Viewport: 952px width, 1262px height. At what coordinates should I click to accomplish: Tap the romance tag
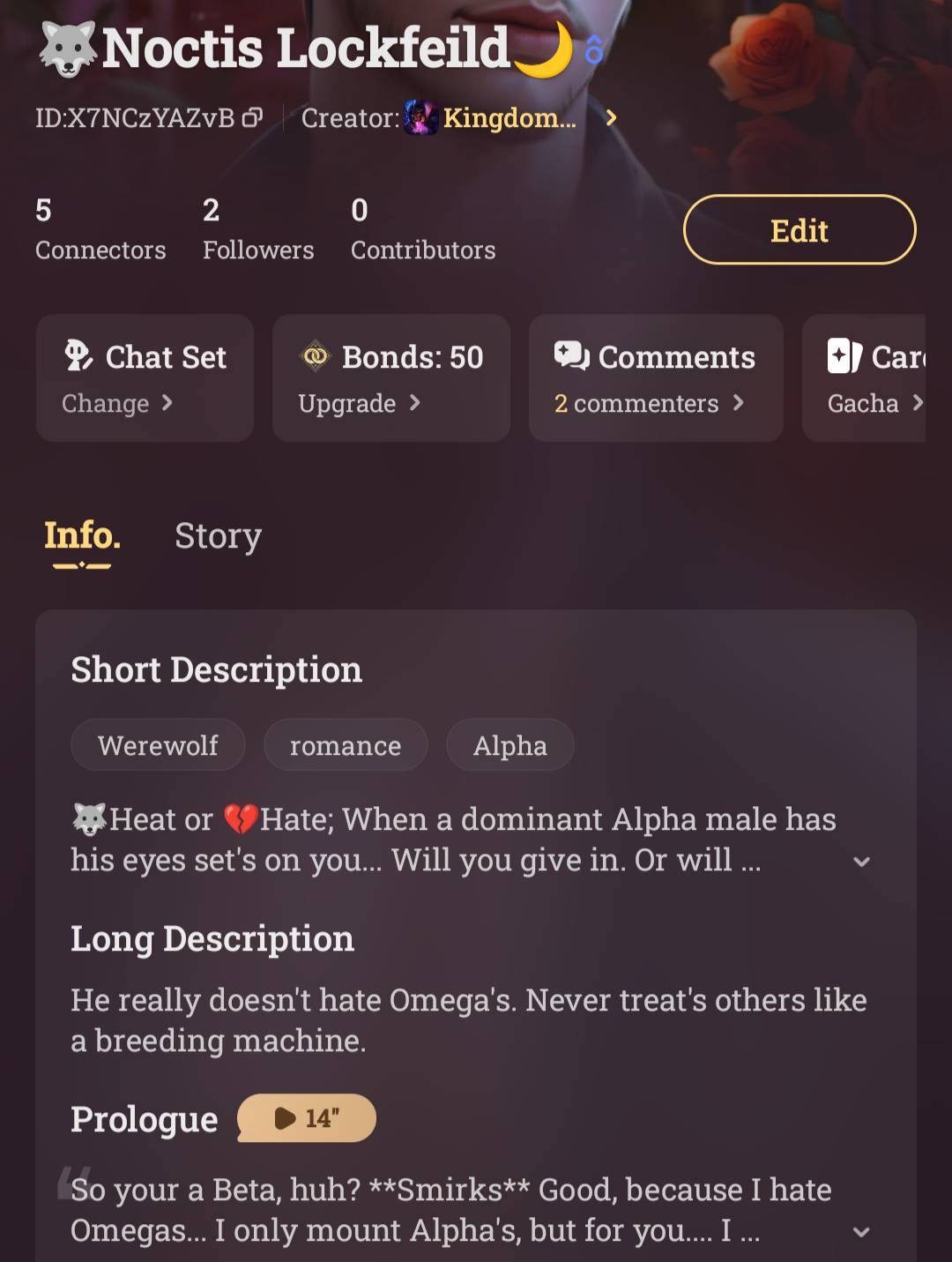[x=346, y=746]
